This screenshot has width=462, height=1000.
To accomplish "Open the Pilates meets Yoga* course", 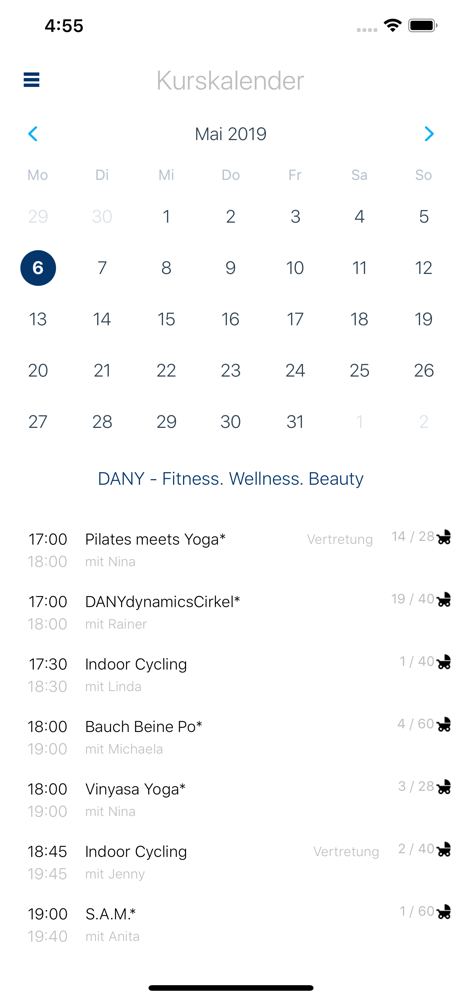I will [x=231, y=550].
